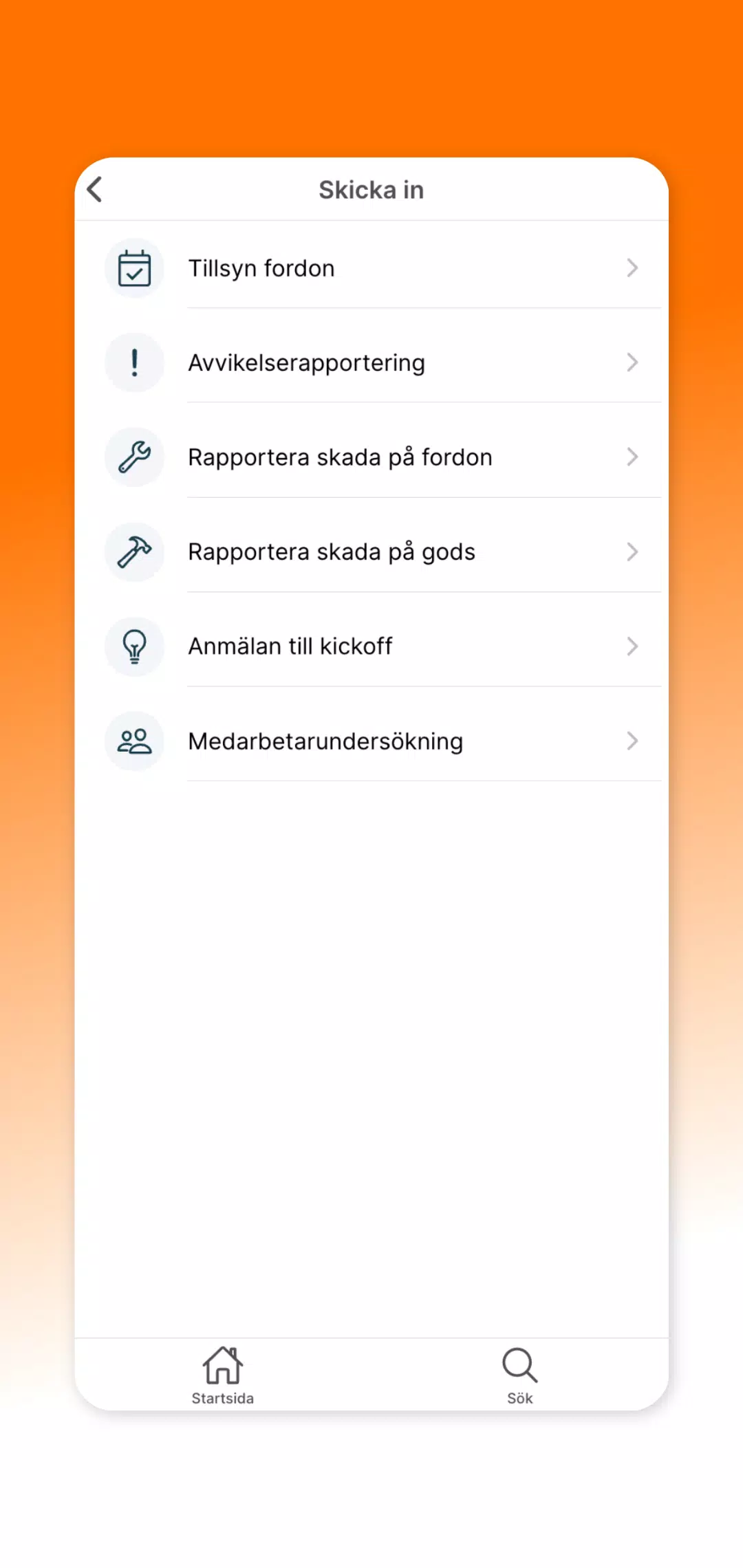Open Avvikelserapportering
The width and height of the screenshot is (743, 1568).
[371, 362]
